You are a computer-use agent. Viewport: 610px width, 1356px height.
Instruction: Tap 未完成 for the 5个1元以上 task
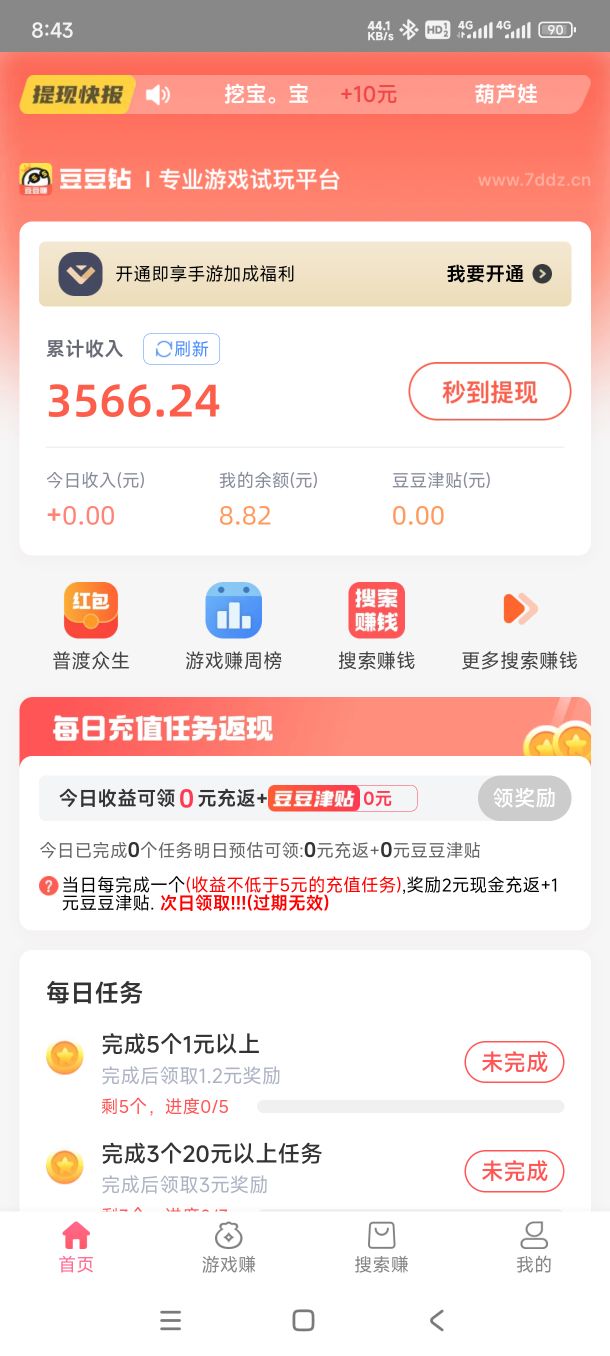click(514, 1062)
